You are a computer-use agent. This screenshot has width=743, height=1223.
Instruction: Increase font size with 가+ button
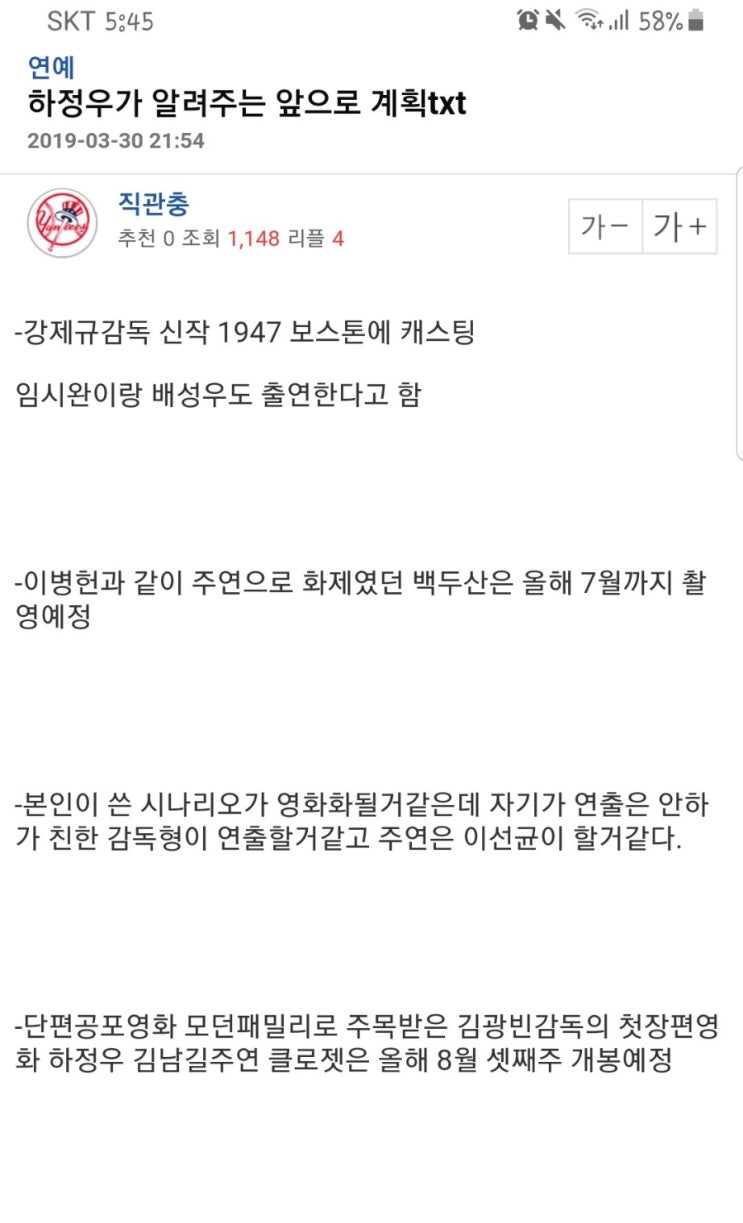pyautogui.click(x=680, y=227)
